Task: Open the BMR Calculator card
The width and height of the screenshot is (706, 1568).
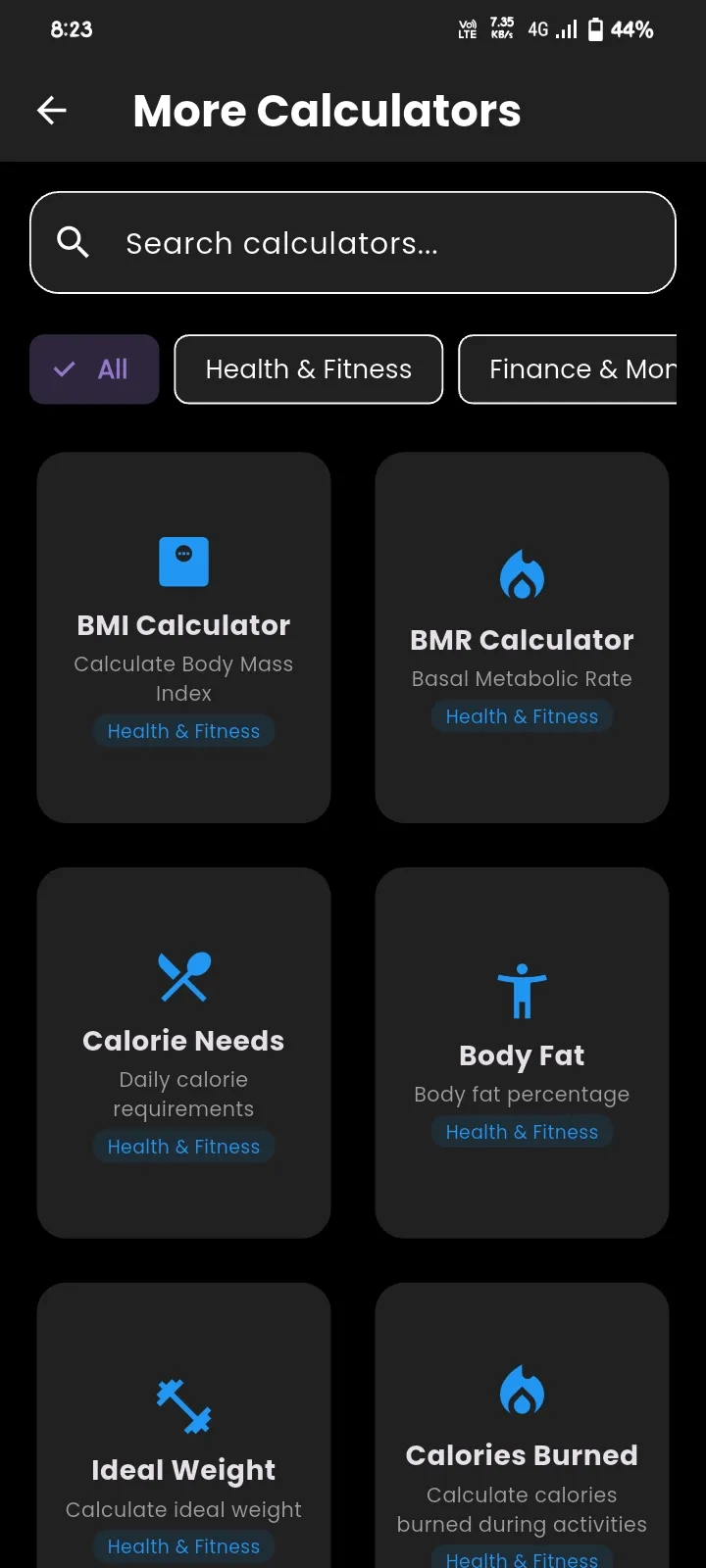Action: [x=522, y=637]
